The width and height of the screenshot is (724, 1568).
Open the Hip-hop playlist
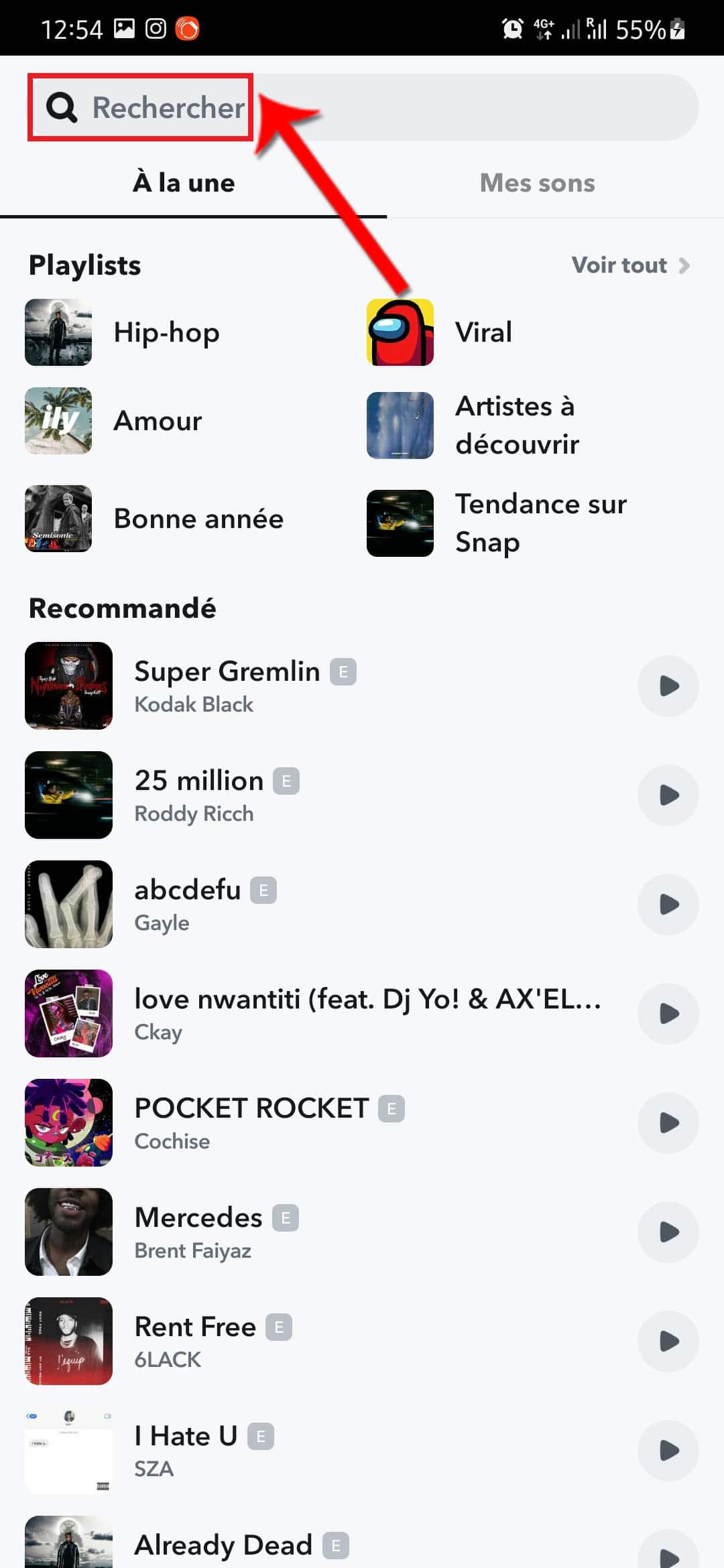(x=166, y=332)
